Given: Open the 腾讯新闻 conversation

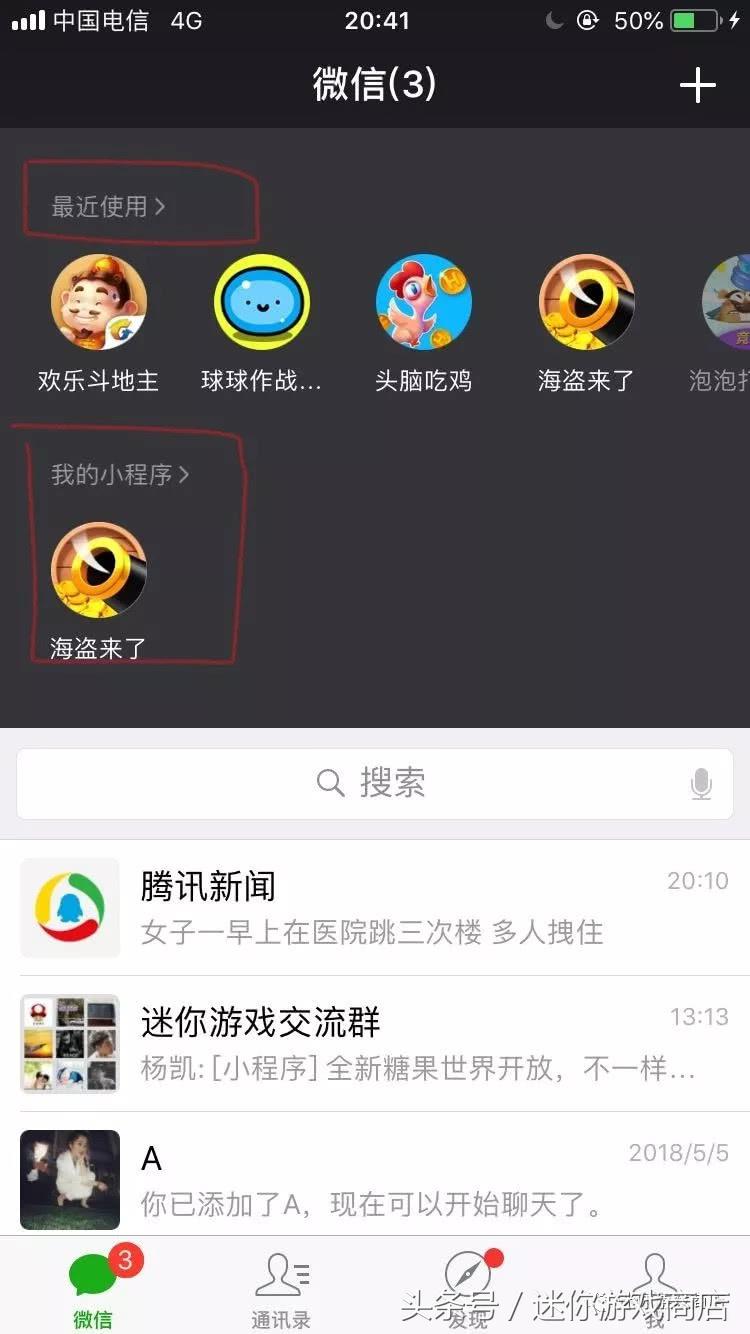Looking at the screenshot, I should click(375, 907).
